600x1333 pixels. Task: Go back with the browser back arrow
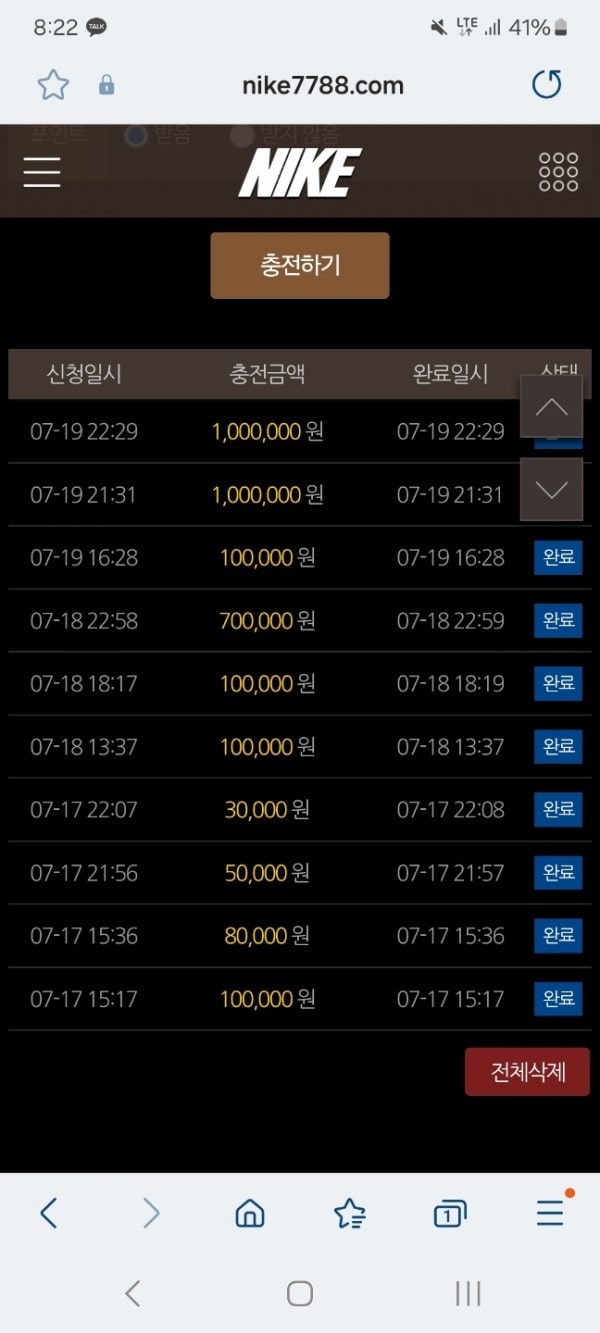coord(48,1214)
